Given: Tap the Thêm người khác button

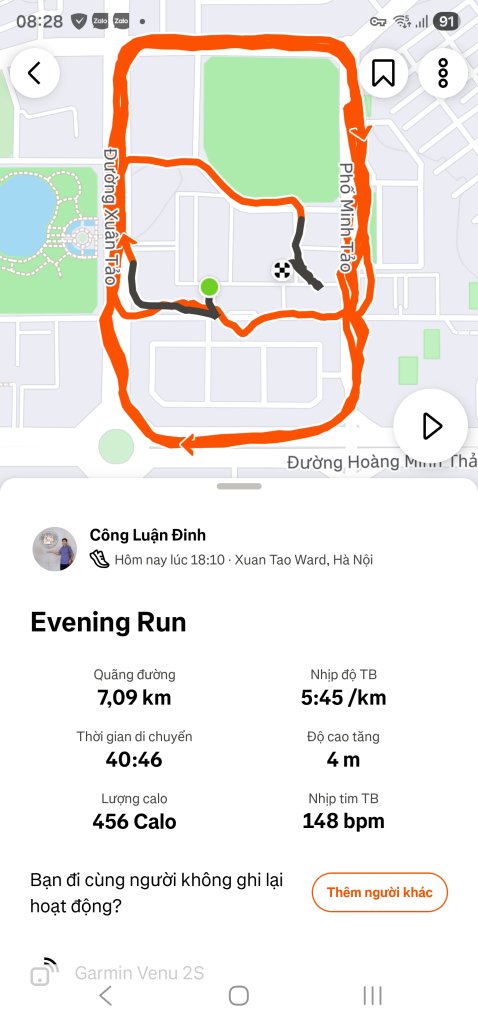Looking at the screenshot, I should (379, 892).
